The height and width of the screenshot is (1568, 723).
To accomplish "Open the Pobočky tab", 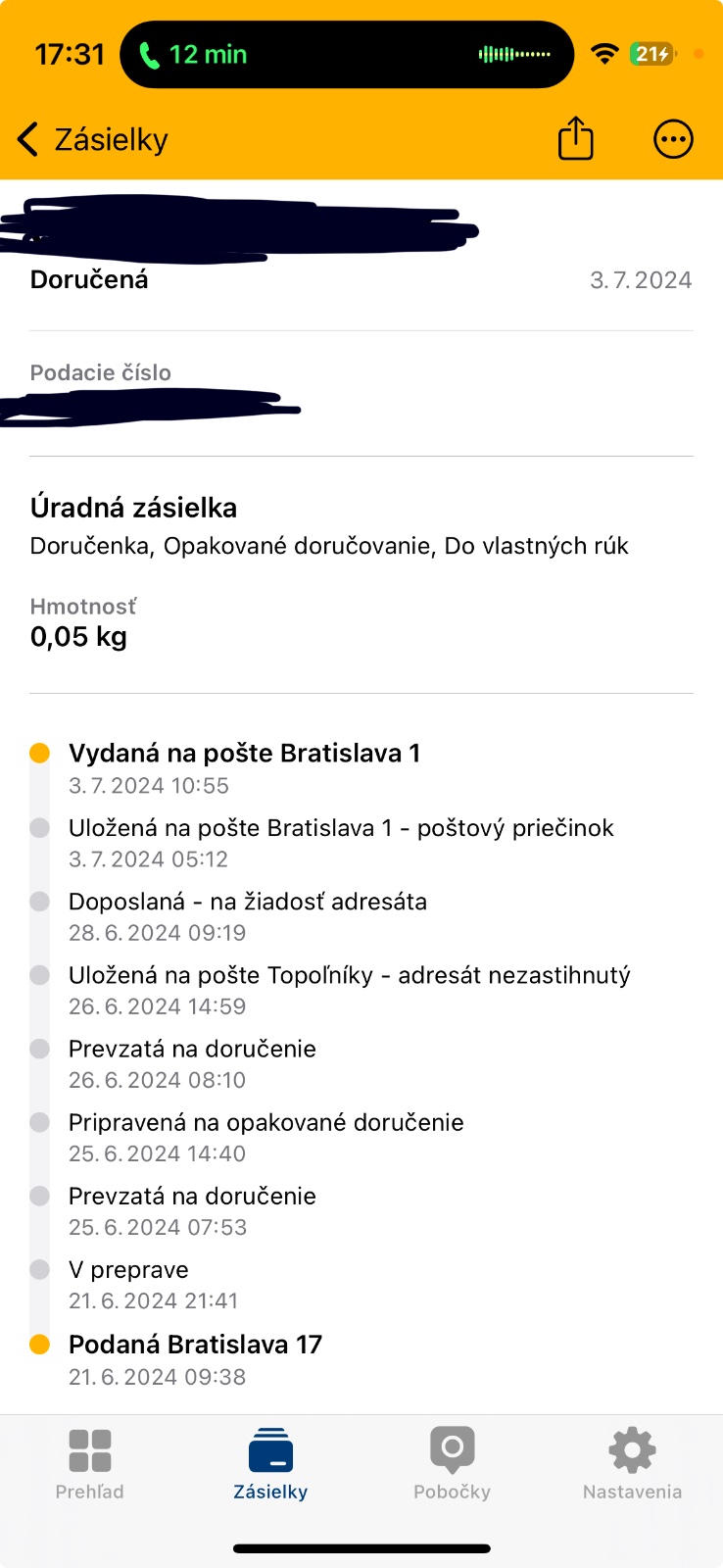I will point(452,1463).
